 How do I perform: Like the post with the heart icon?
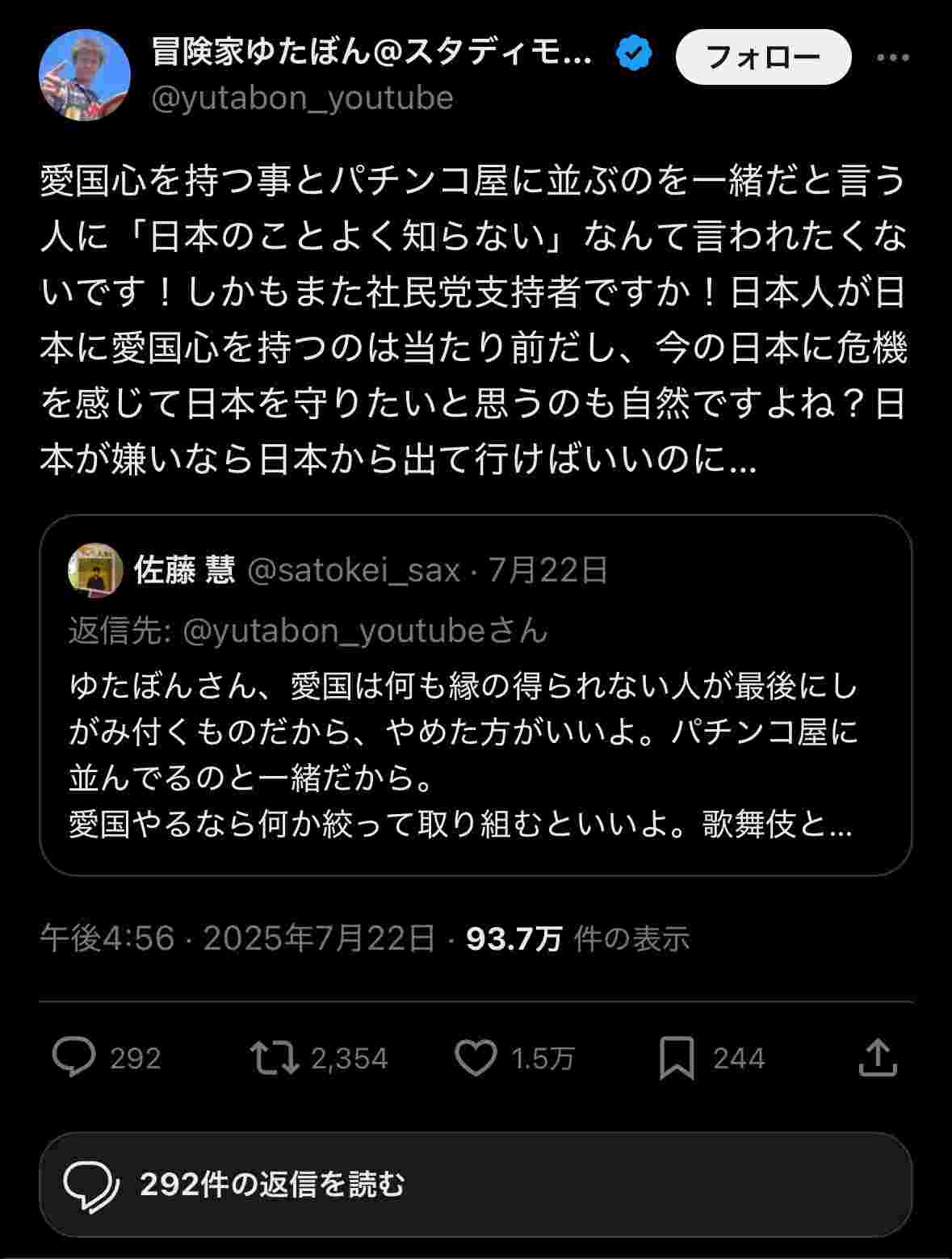(476, 1058)
